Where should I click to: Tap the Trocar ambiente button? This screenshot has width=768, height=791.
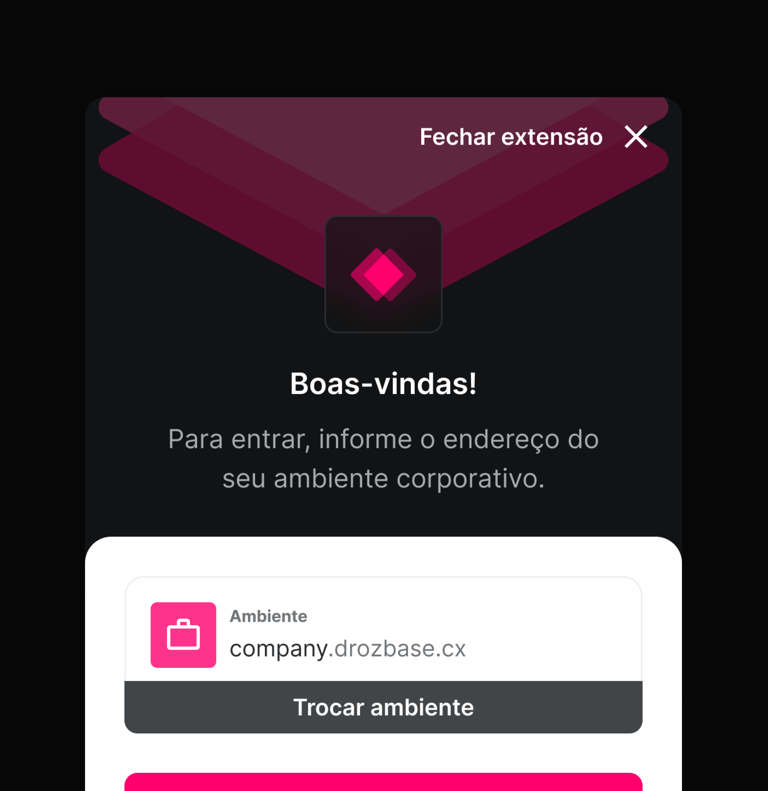pos(383,707)
